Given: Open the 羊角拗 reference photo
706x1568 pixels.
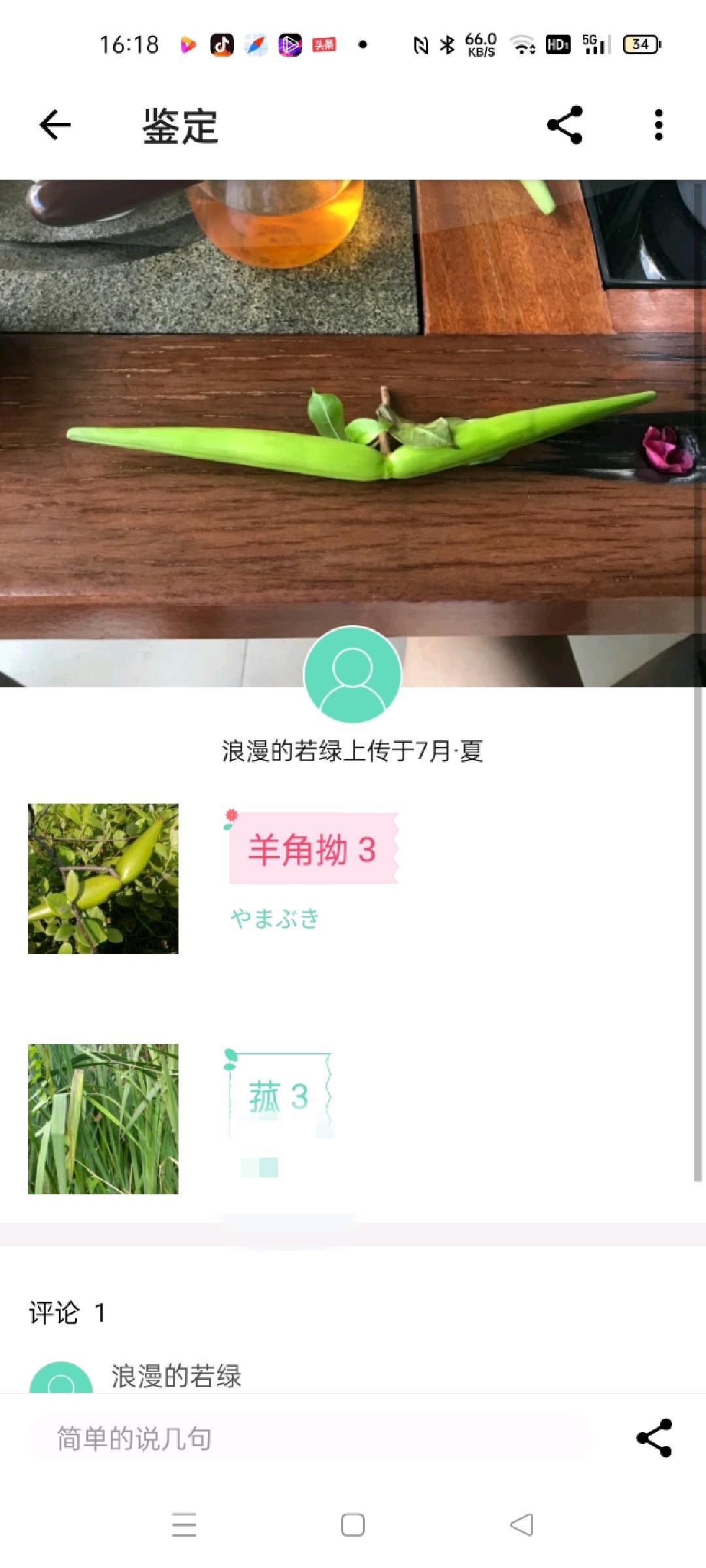Looking at the screenshot, I should coord(103,878).
